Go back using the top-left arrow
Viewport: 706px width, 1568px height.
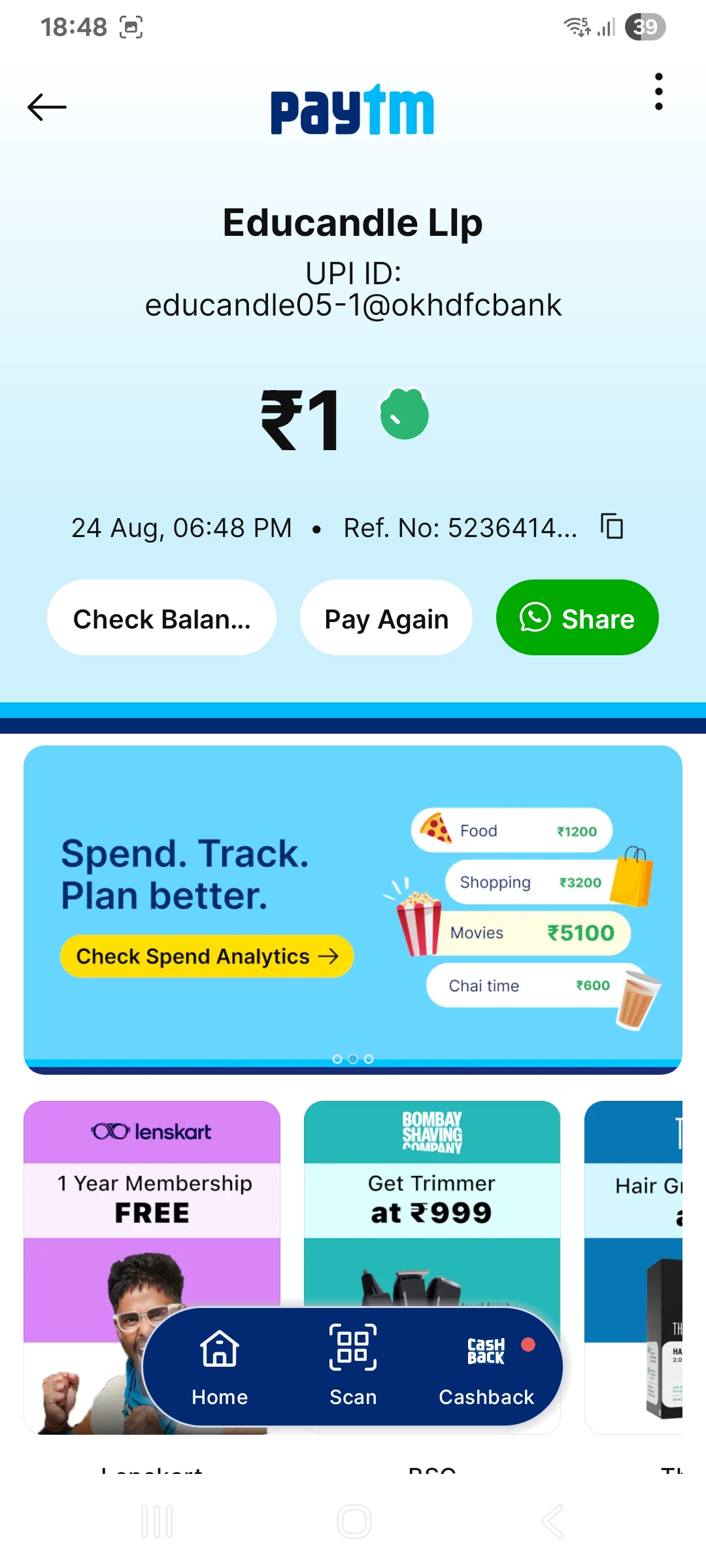47,107
